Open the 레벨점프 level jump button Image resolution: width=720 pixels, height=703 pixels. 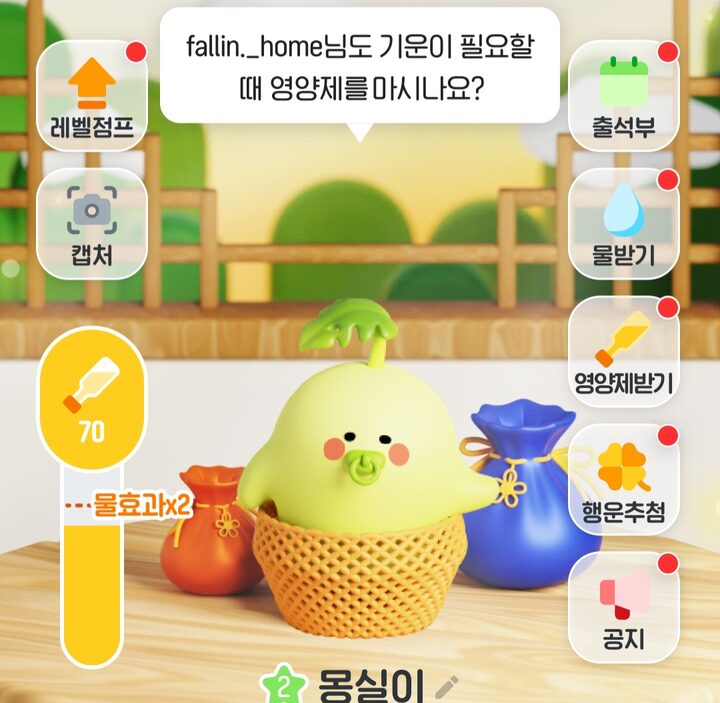coord(92,95)
